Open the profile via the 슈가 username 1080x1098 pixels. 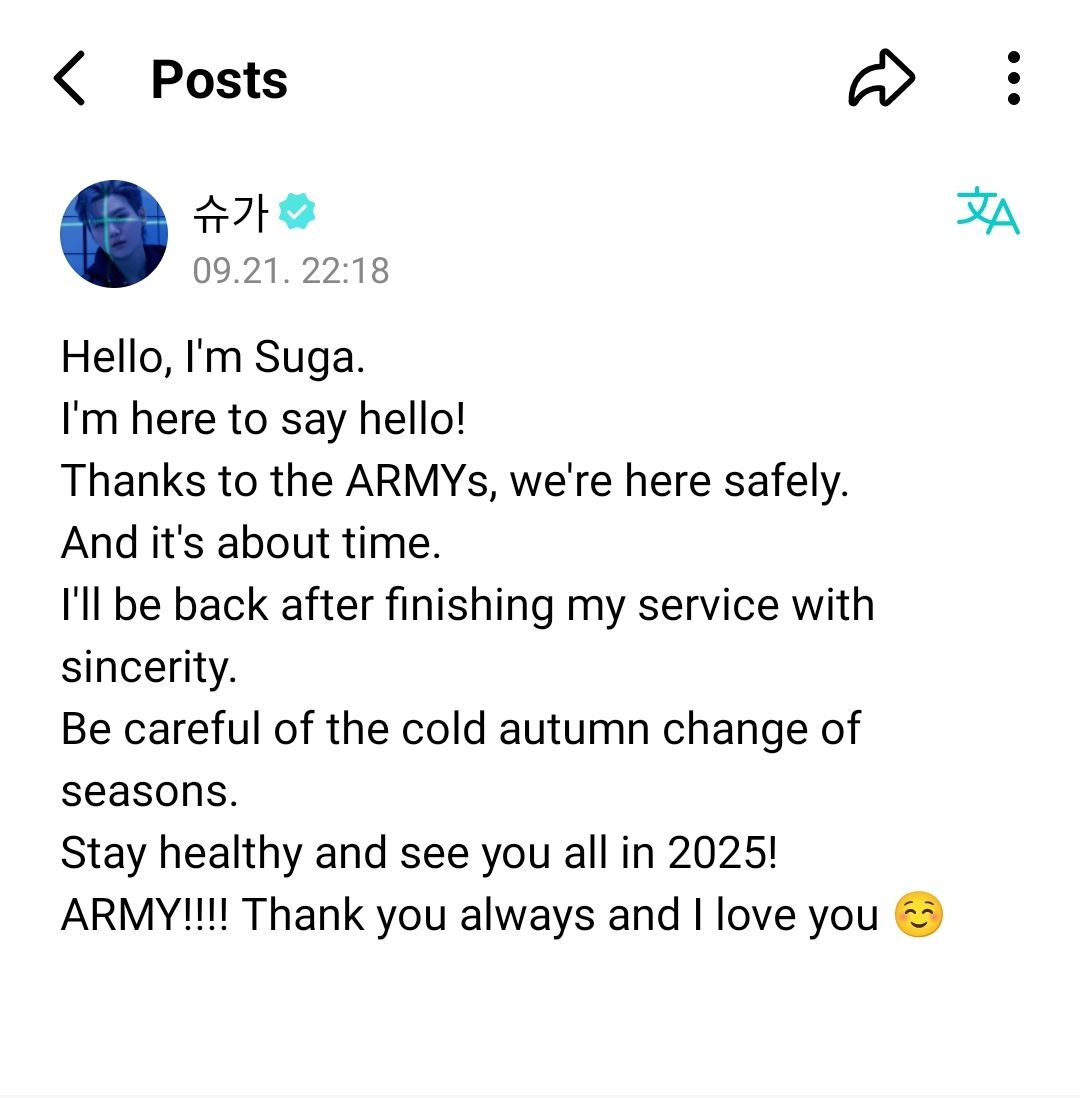pos(232,212)
